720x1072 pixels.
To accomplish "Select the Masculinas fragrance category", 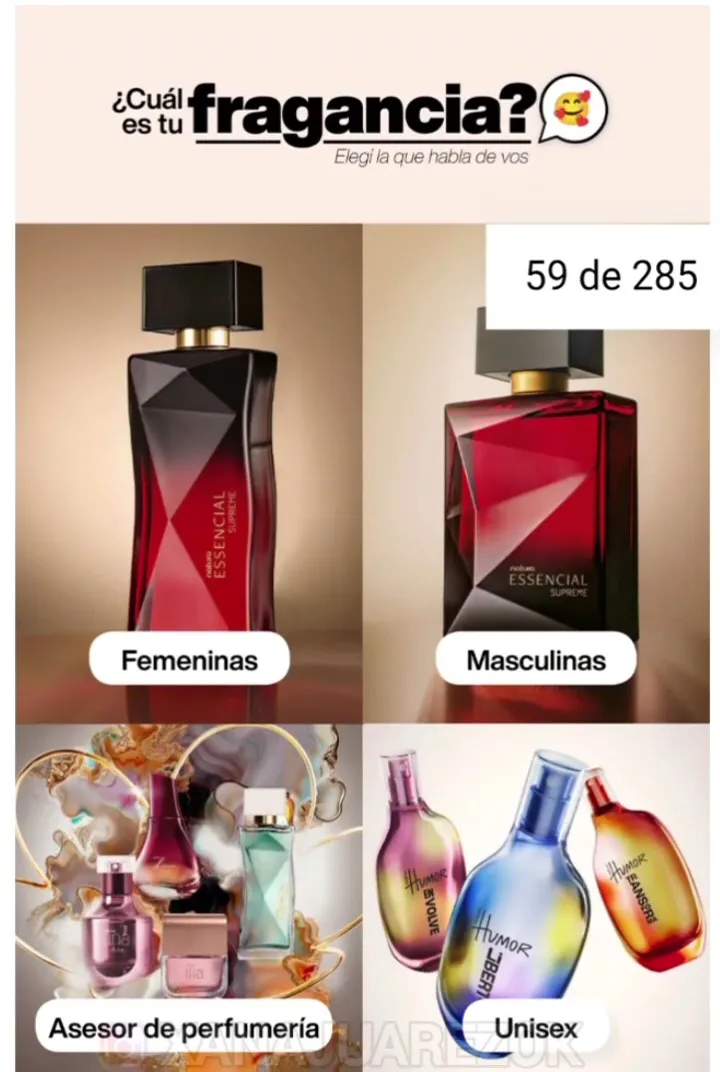I will [536, 660].
